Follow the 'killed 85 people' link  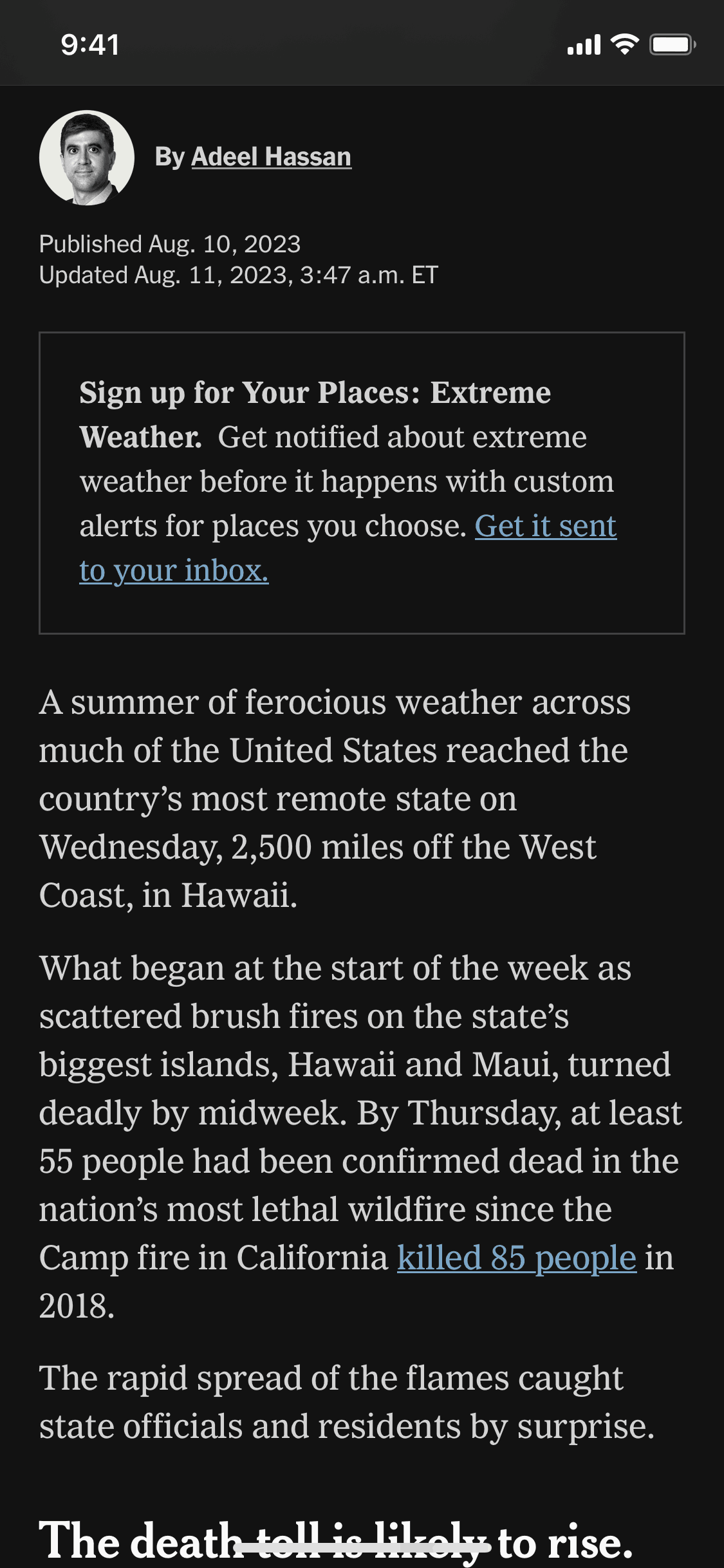(516, 1258)
